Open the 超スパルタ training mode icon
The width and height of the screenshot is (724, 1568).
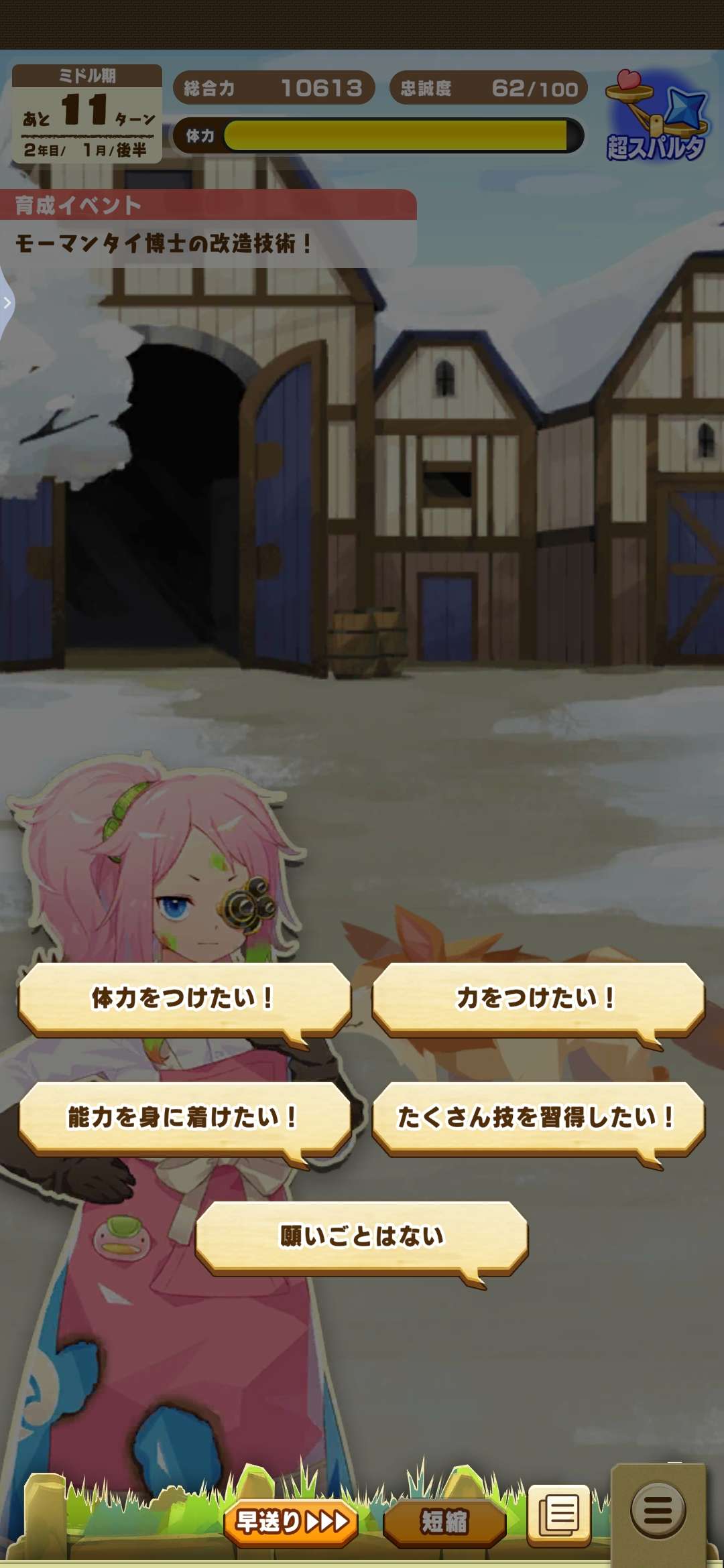656,117
